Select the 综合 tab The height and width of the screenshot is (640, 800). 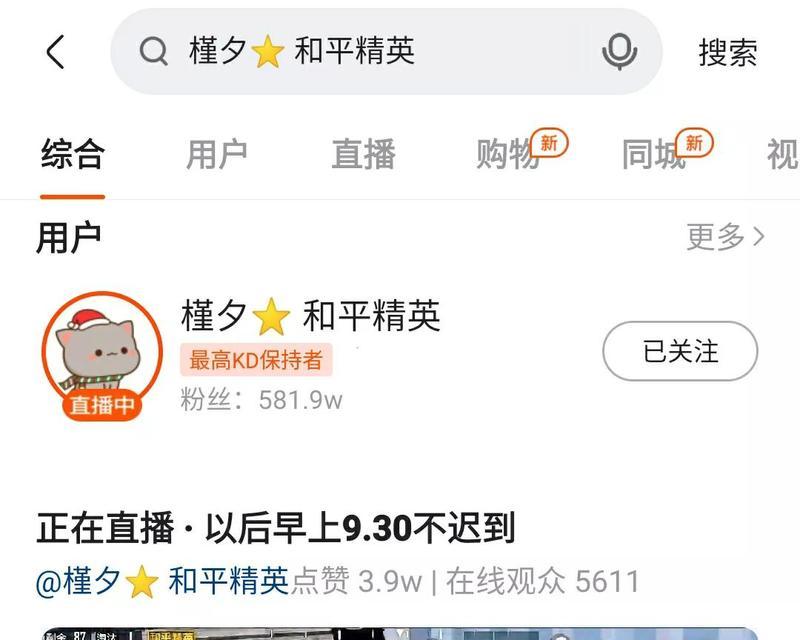72,155
